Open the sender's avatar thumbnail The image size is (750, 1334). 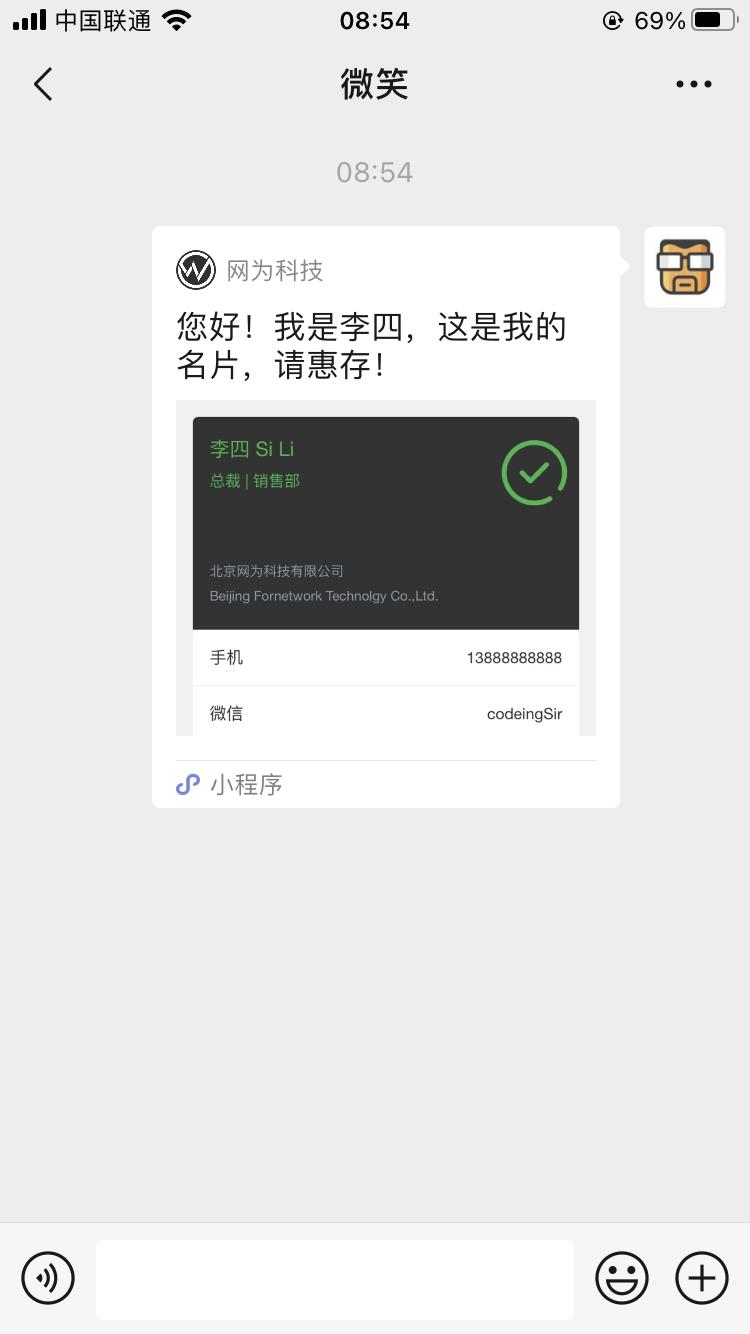click(x=684, y=267)
